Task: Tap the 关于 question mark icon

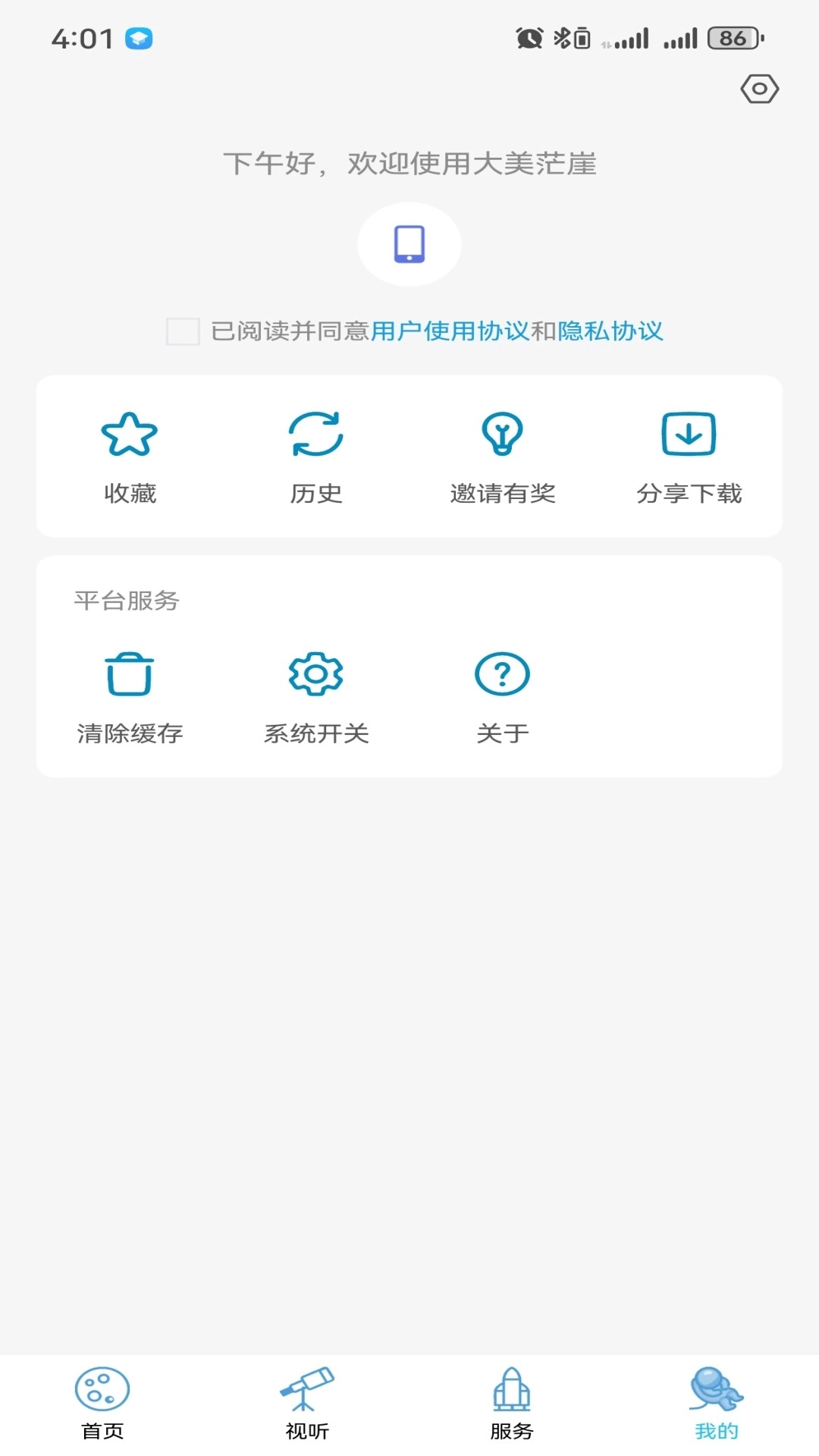Action: pos(502,675)
